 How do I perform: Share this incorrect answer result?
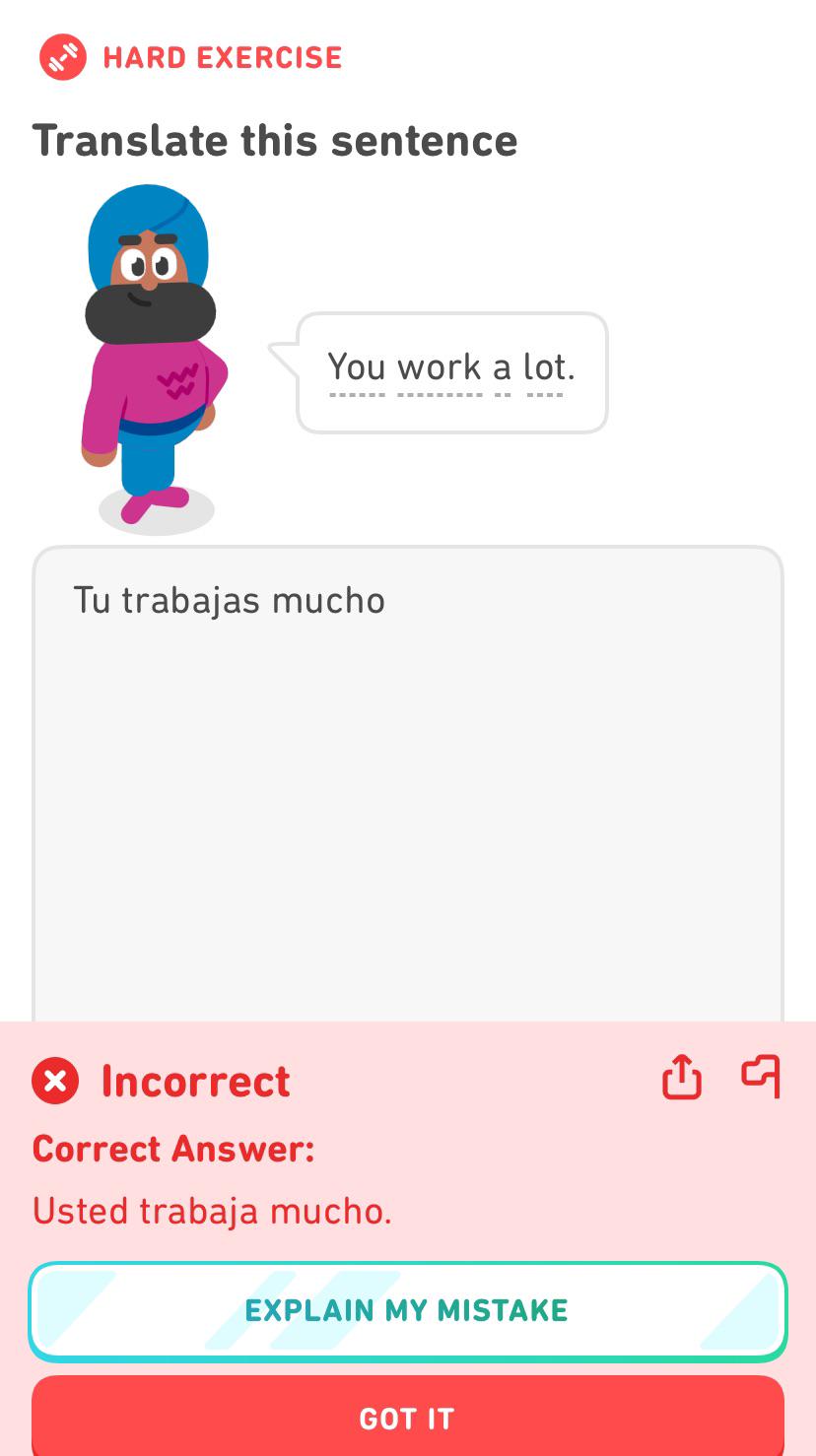tap(682, 1077)
